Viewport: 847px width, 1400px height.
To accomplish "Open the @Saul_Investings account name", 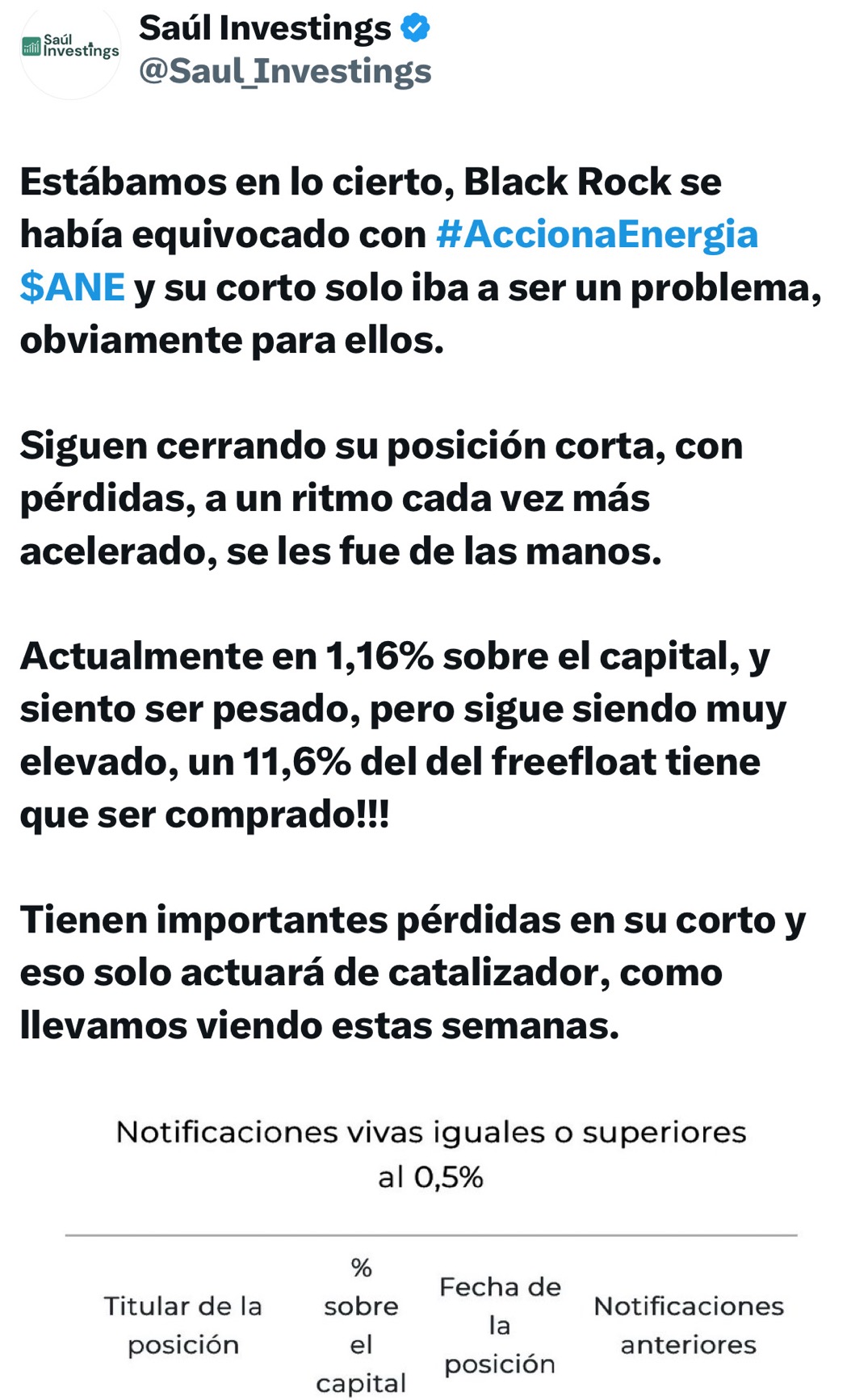I will [285, 71].
